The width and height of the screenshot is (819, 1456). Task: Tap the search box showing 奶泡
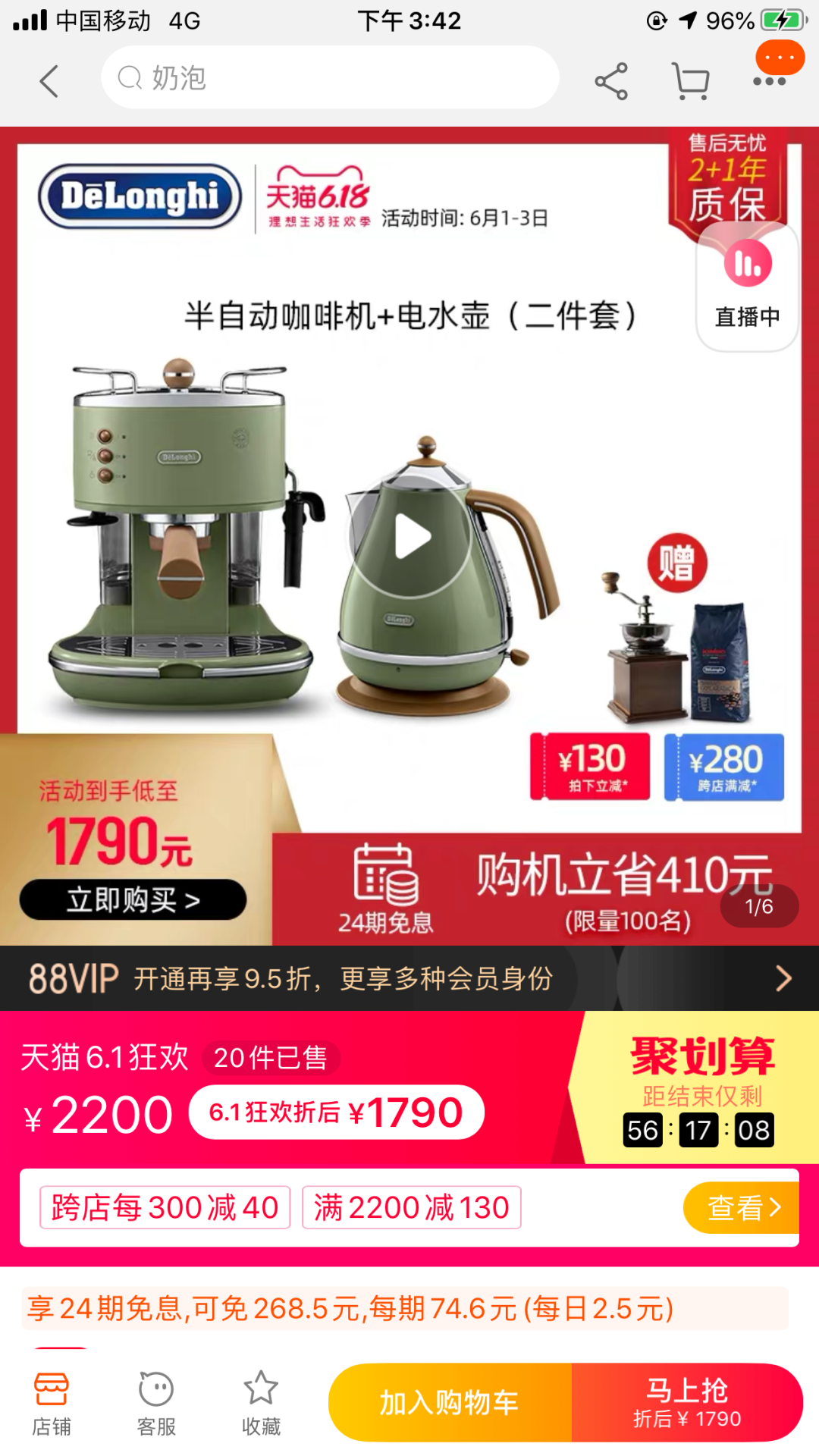330,78
